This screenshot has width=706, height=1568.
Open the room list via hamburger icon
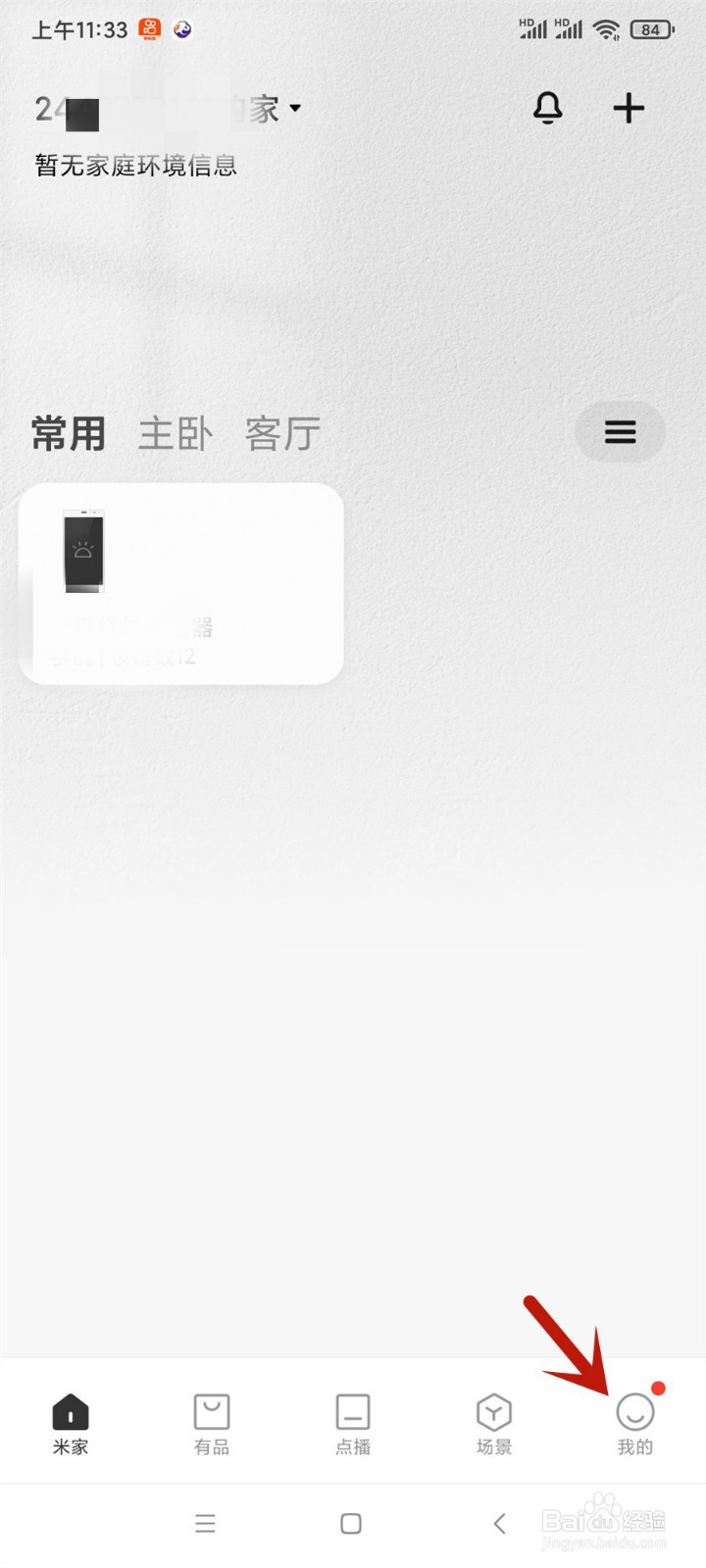pos(620,431)
